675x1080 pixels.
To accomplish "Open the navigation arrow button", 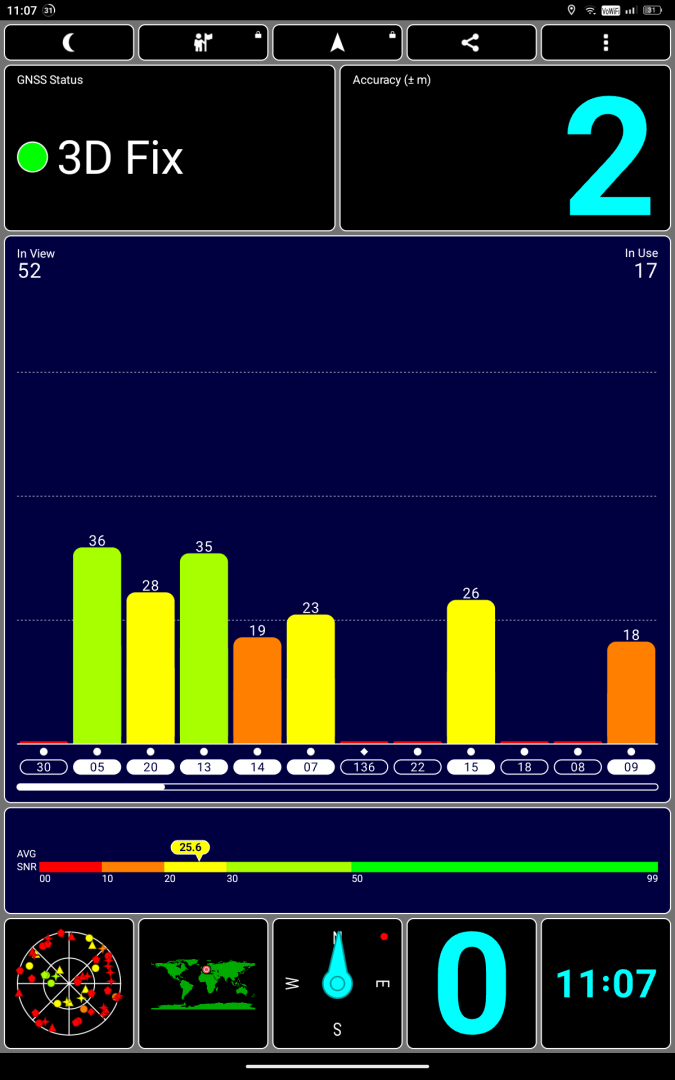I will 338,43.
